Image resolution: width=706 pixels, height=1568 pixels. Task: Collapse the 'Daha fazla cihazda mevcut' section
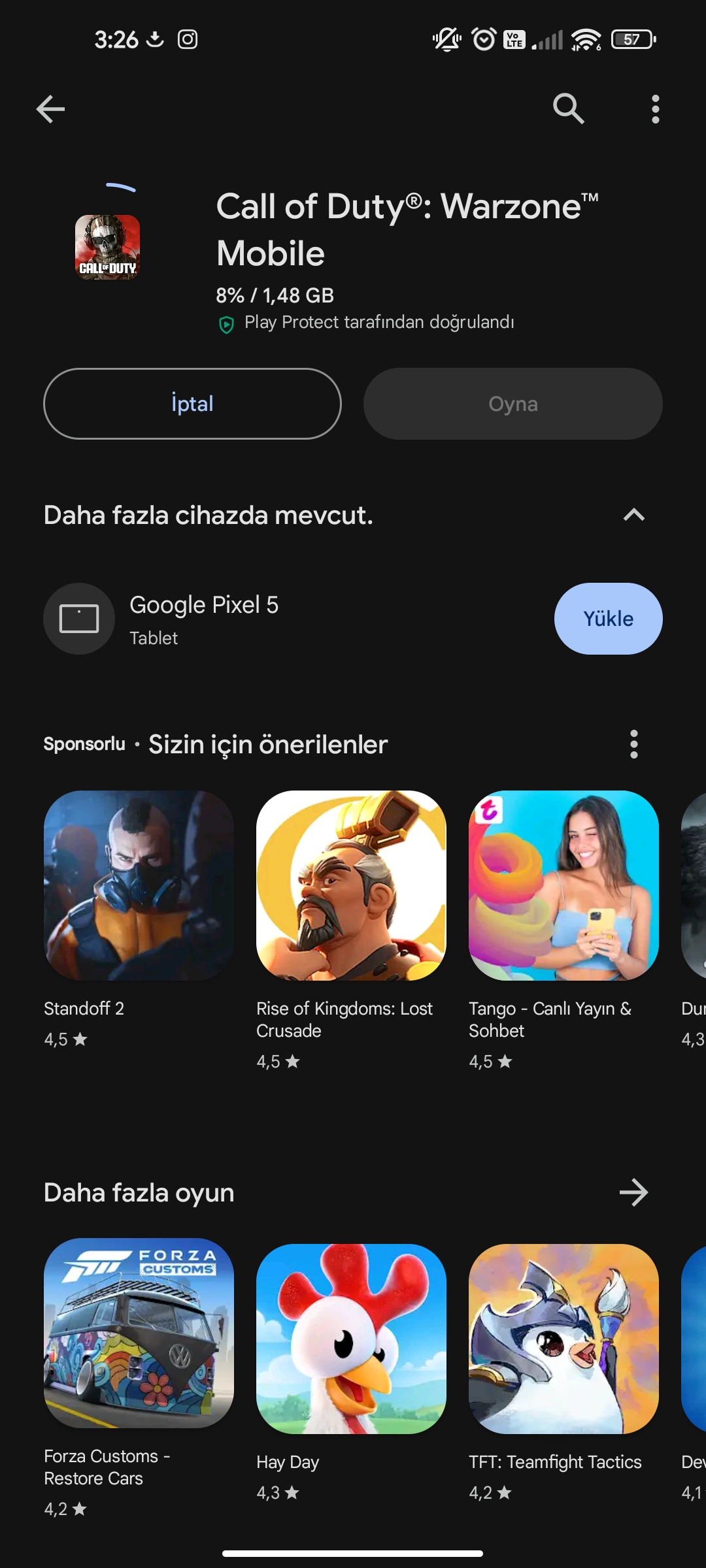tap(633, 515)
